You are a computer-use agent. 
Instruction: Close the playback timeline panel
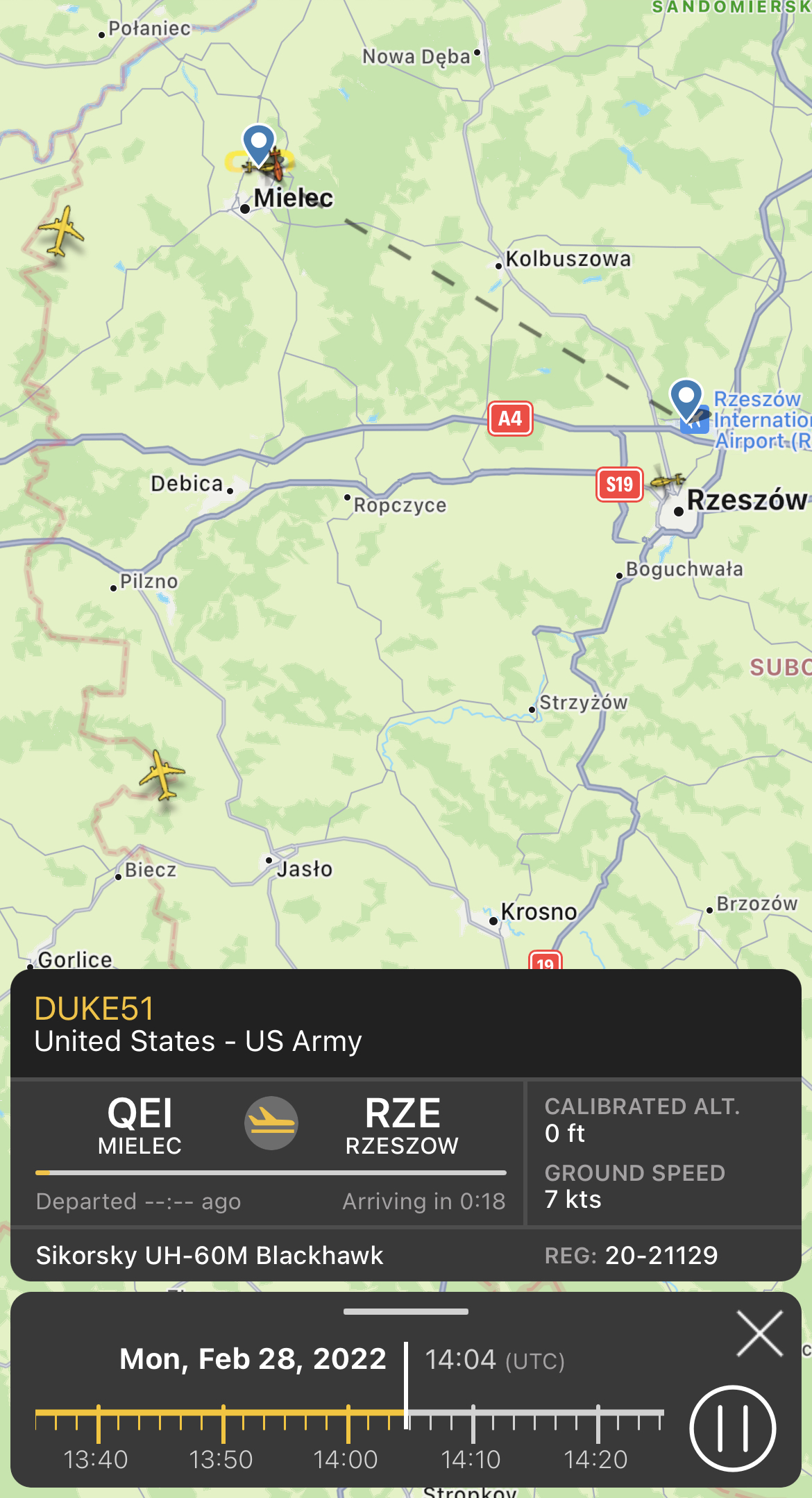coord(759,1333)
